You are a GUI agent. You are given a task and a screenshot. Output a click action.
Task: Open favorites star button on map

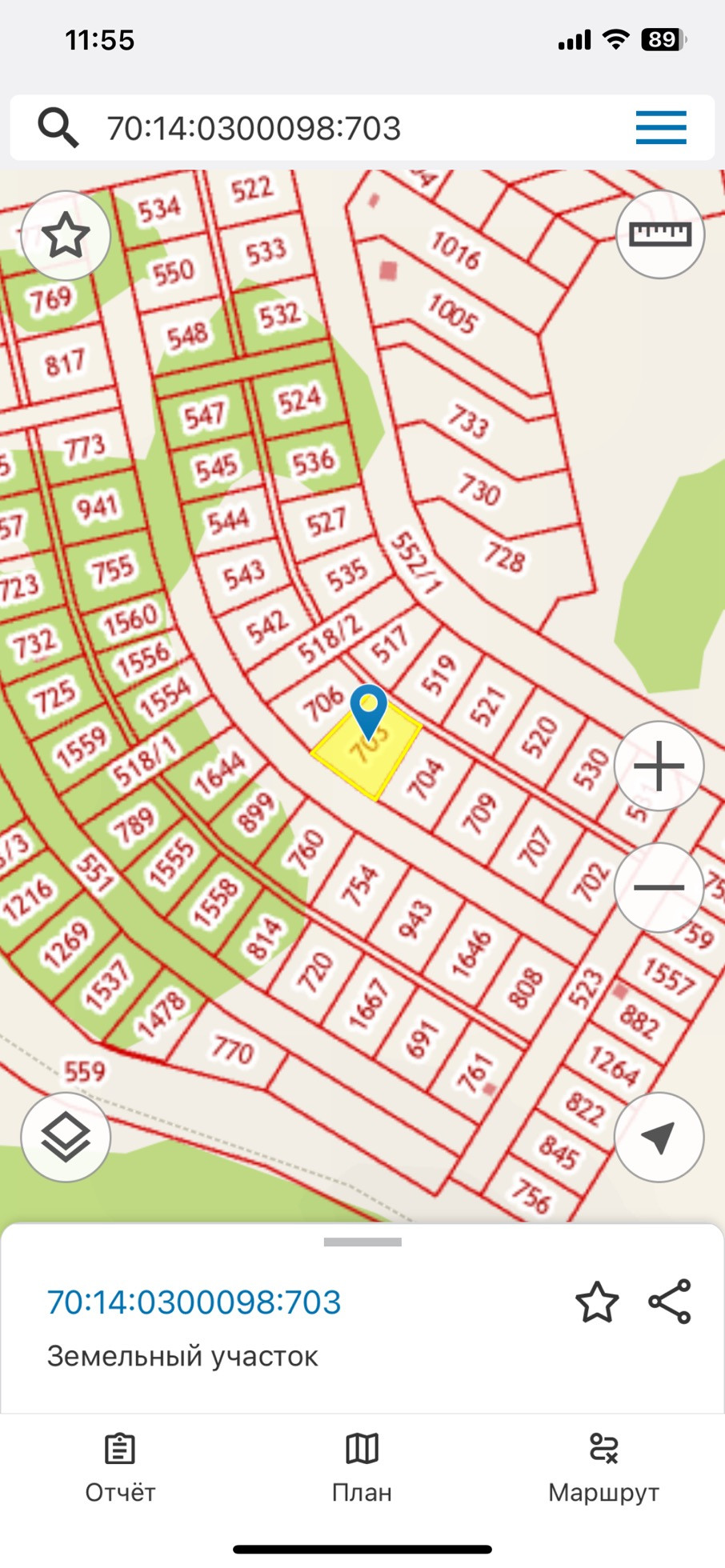[66, 235]
